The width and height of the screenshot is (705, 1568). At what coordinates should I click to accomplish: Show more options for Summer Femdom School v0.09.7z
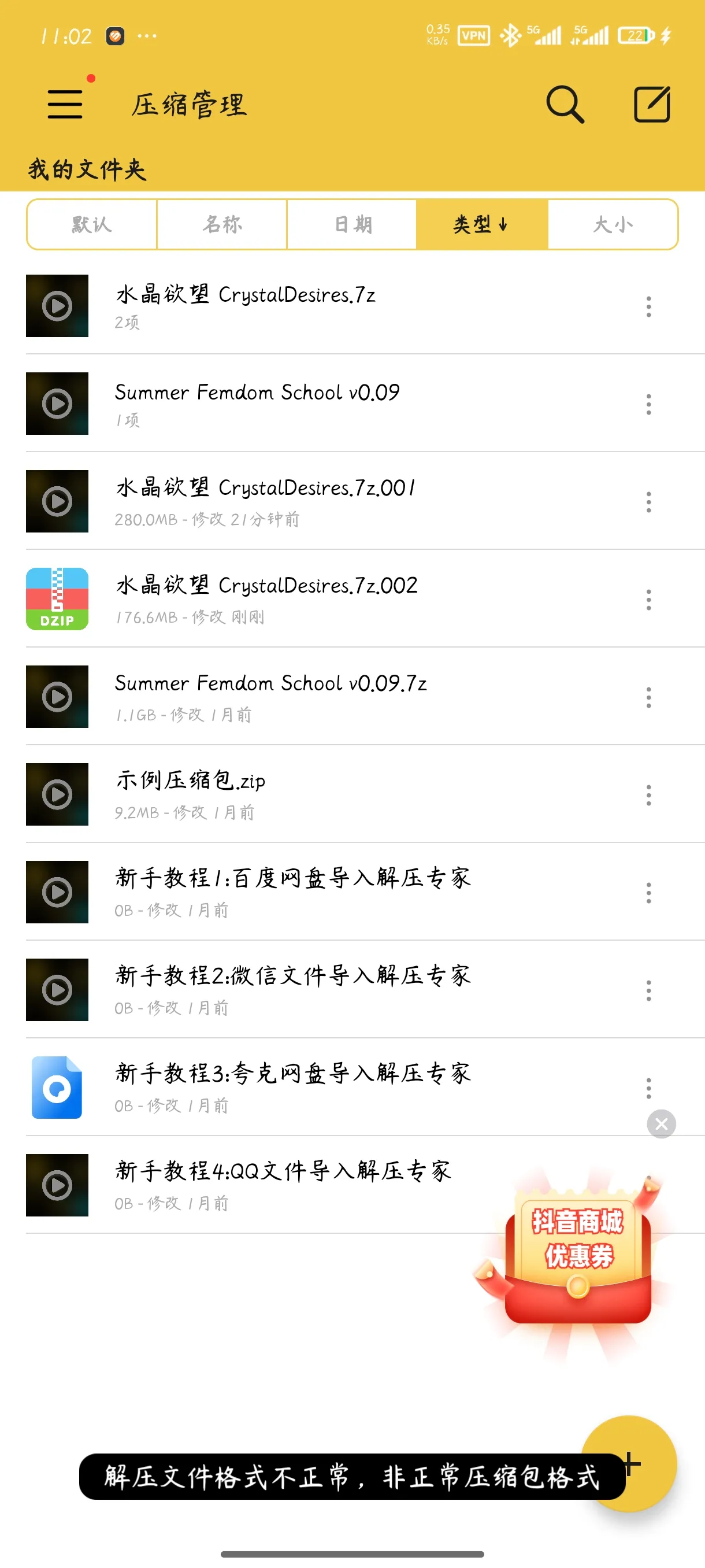(x=648, y=697)
